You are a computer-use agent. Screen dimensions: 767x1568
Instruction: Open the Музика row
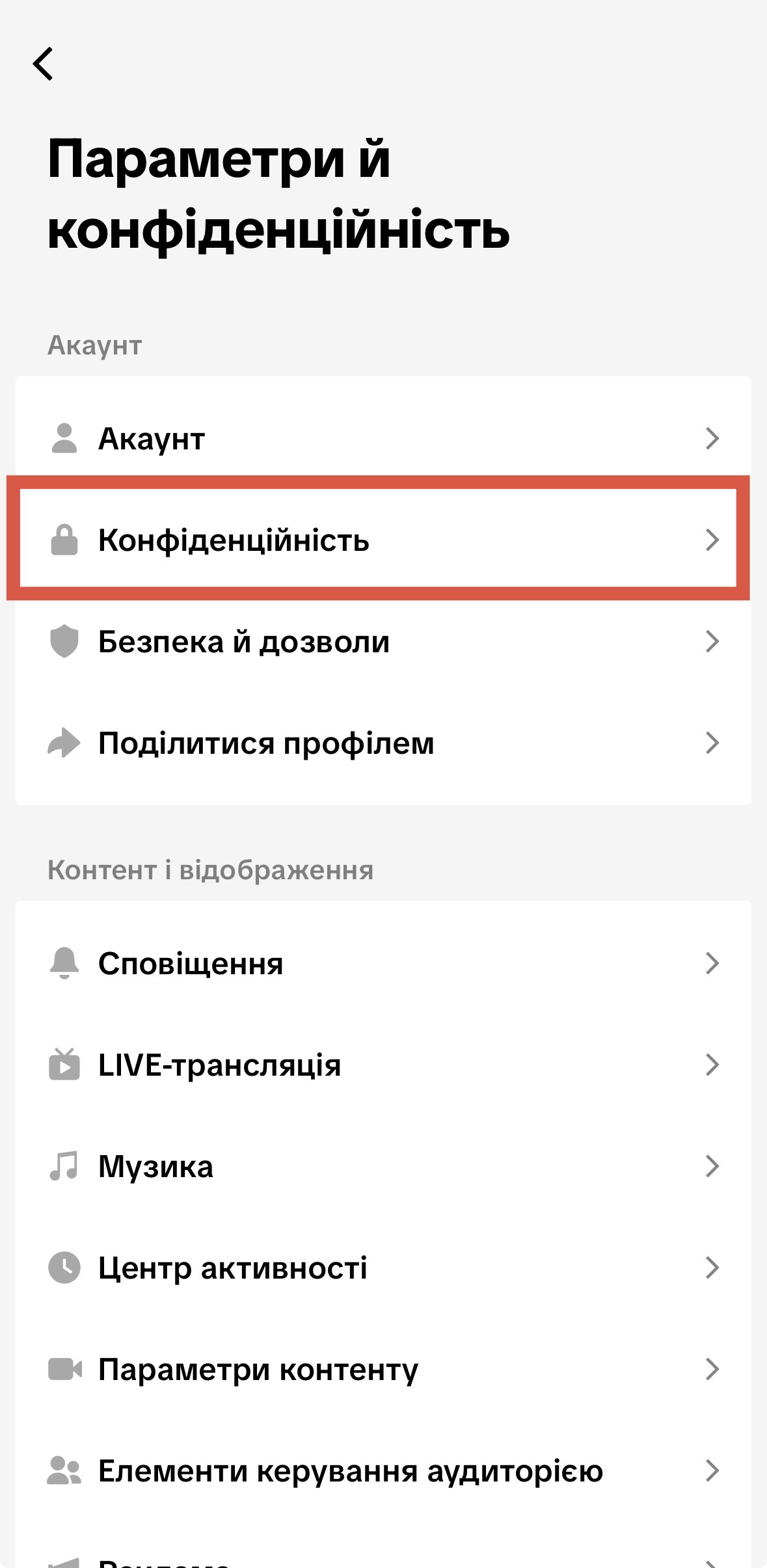click(383, 1167)
